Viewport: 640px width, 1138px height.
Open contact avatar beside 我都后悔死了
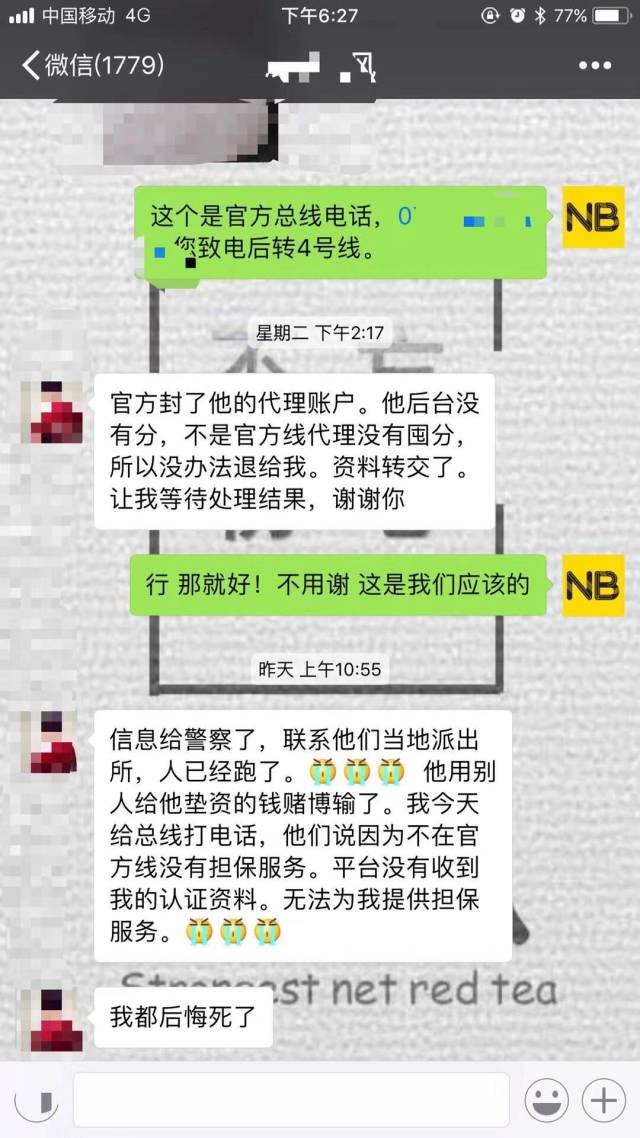[x=52, y=1019]
